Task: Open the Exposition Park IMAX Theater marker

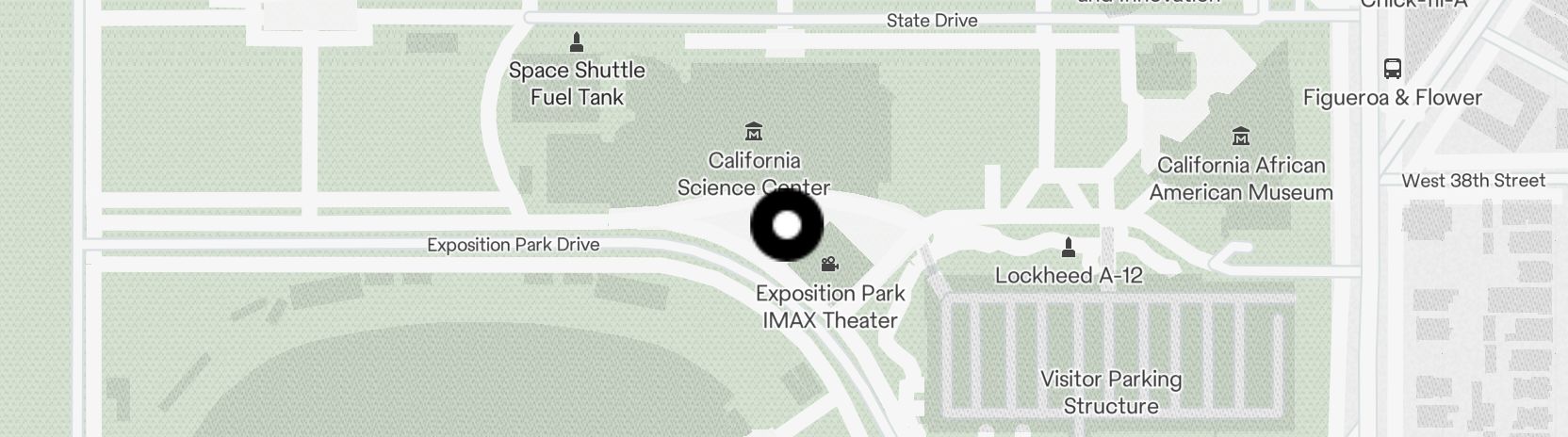Action: (x=829, y=265)
